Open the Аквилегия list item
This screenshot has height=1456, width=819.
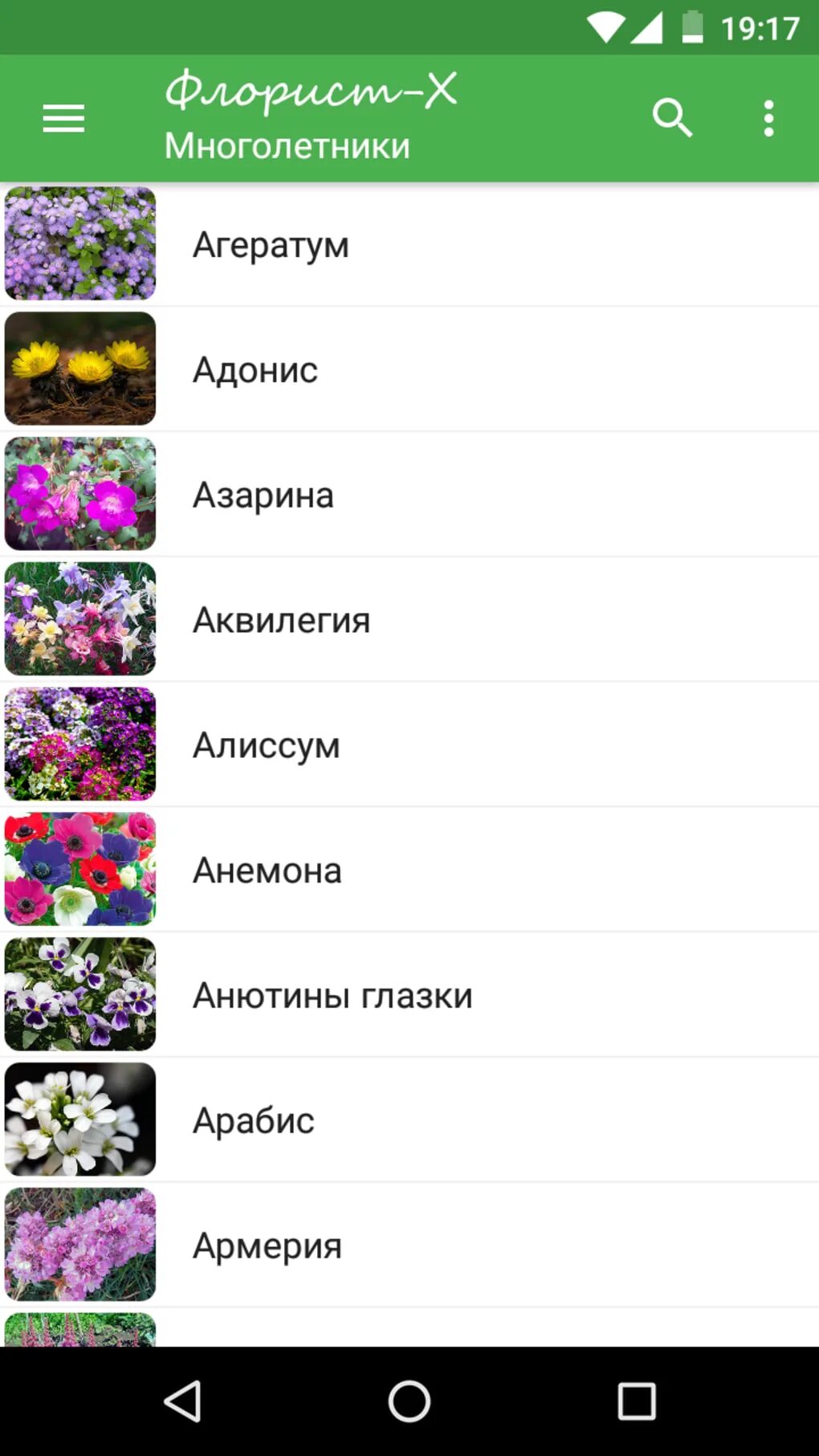coord(409,619)
